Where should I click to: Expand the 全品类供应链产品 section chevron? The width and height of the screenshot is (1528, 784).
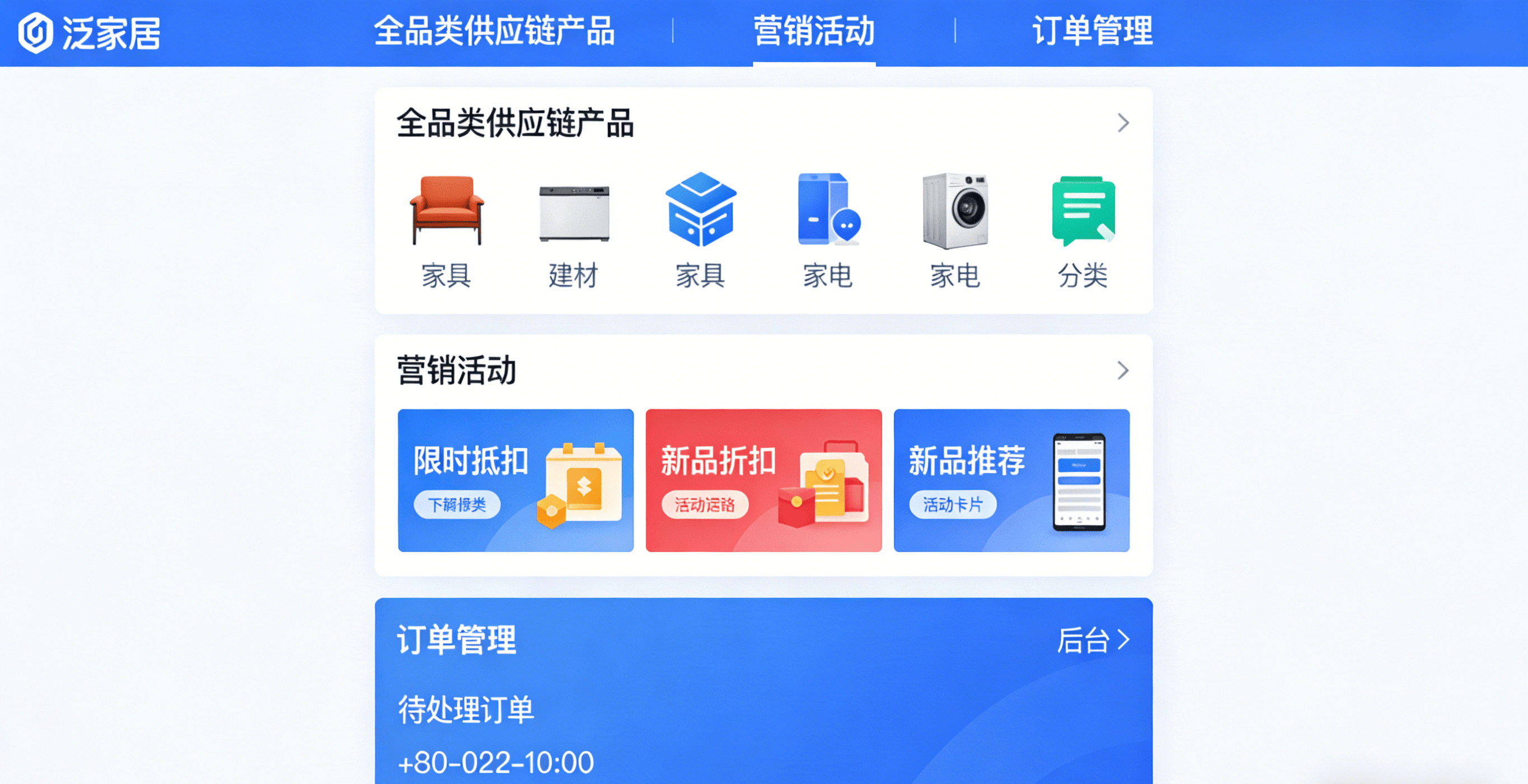point(1122,123)
